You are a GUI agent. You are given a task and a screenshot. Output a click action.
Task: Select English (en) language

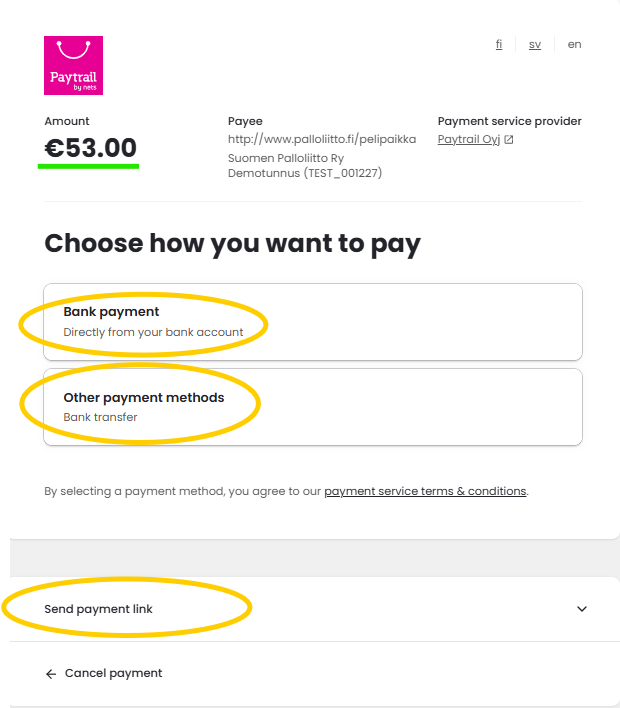pyautogui.click(x=574, y=44)
